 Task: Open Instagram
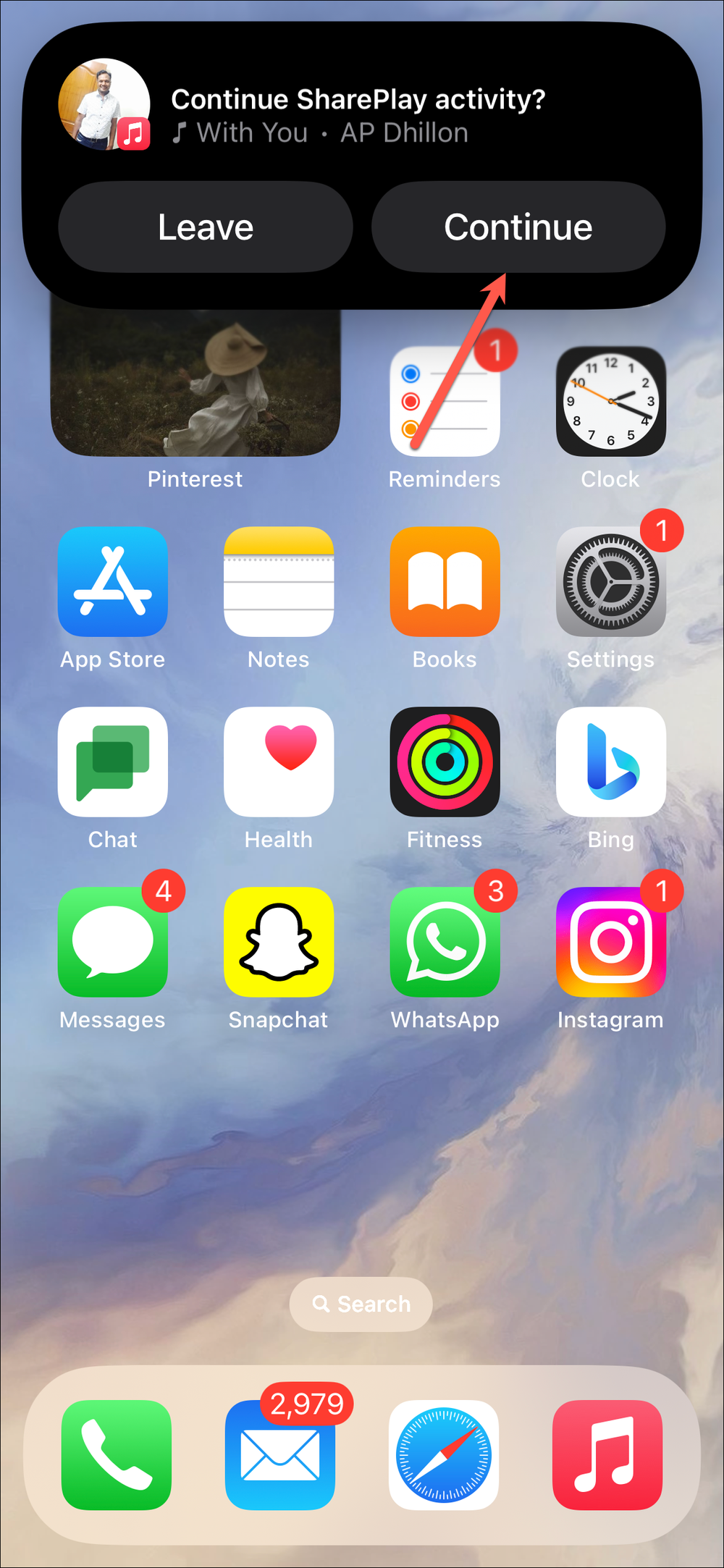point(610,943)
